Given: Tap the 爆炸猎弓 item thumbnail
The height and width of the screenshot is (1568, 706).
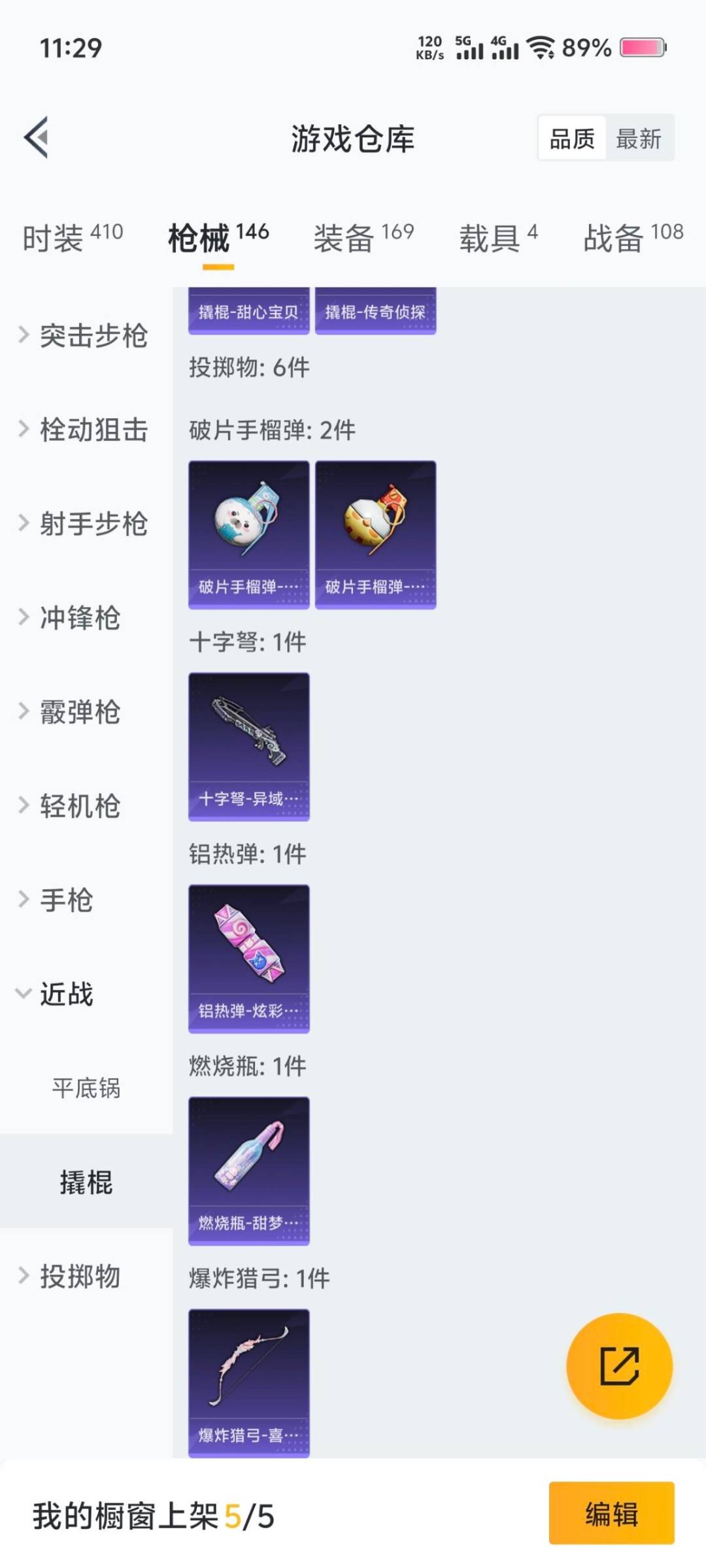Looking at the screenshot, I should [x=249, y=1382].
